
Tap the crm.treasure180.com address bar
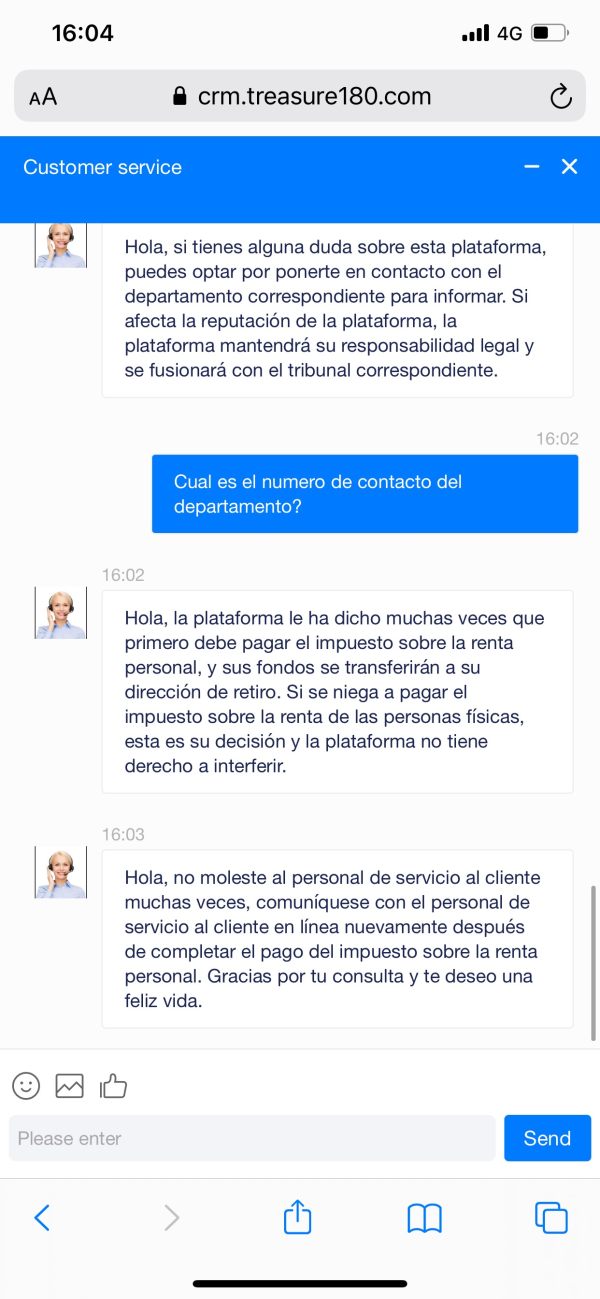click(300, 96)
